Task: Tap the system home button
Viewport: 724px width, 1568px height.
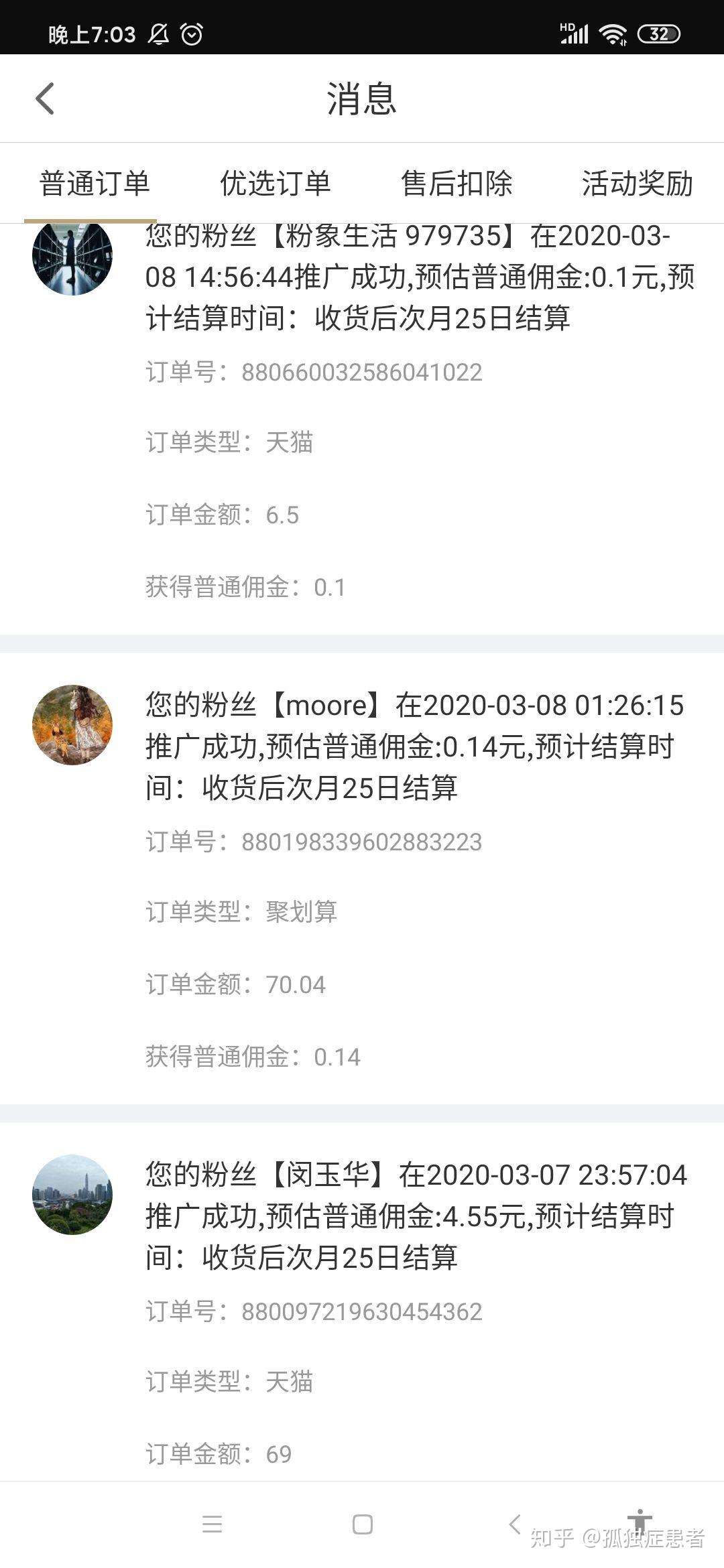Action: [362, 1524]
